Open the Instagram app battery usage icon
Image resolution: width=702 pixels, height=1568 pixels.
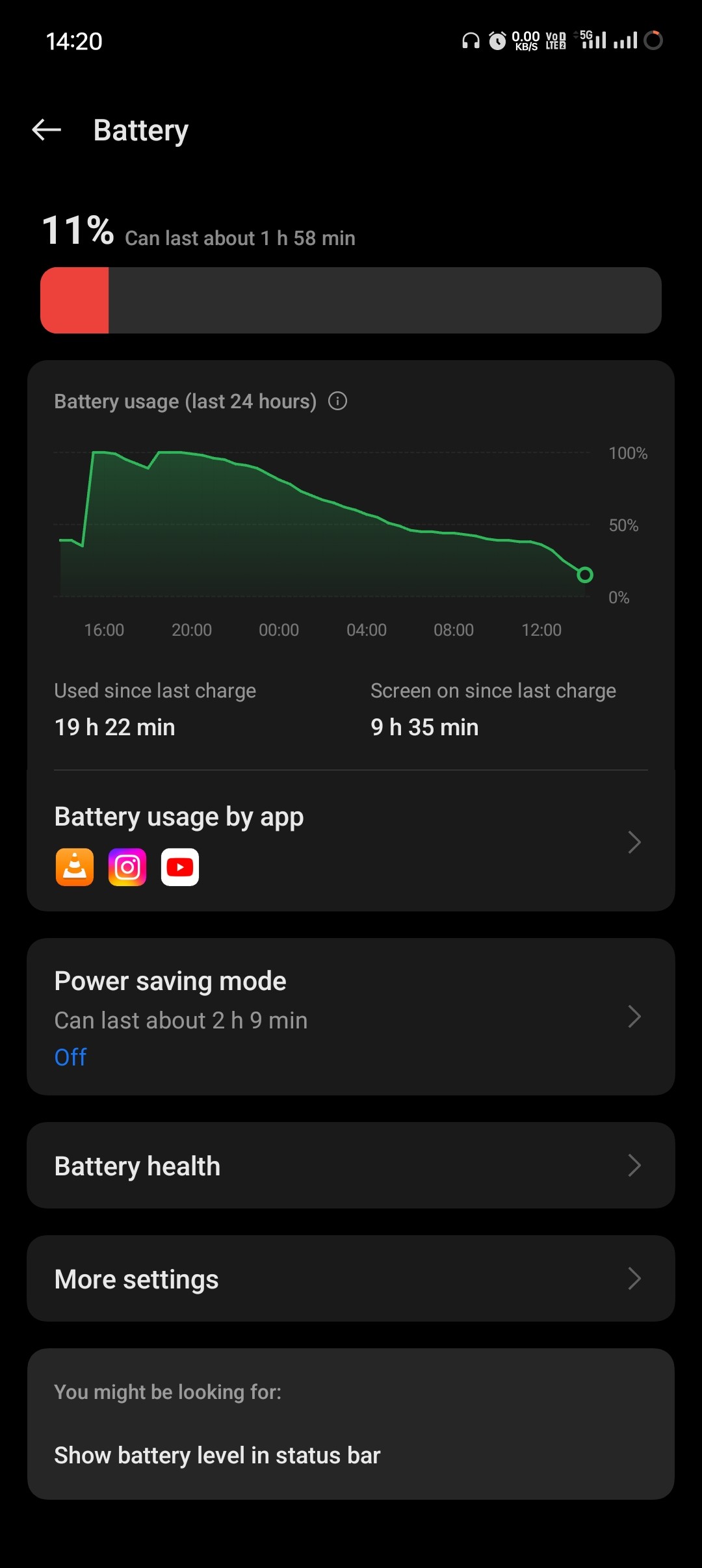126,866
